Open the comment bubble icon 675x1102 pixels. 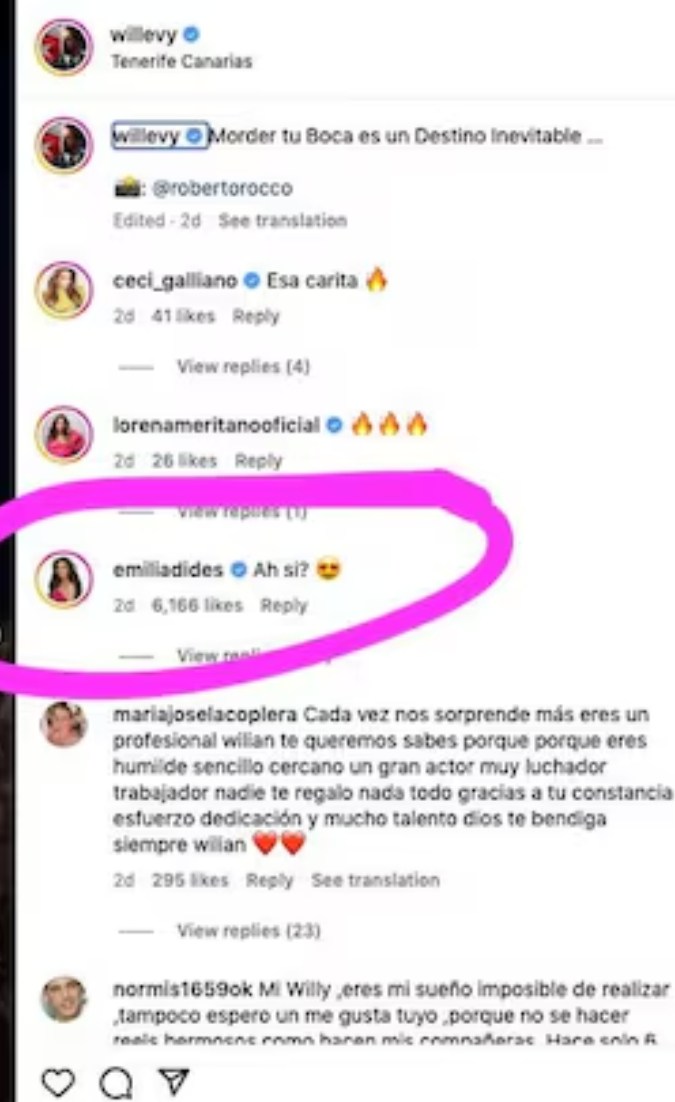pos(116,1081)
